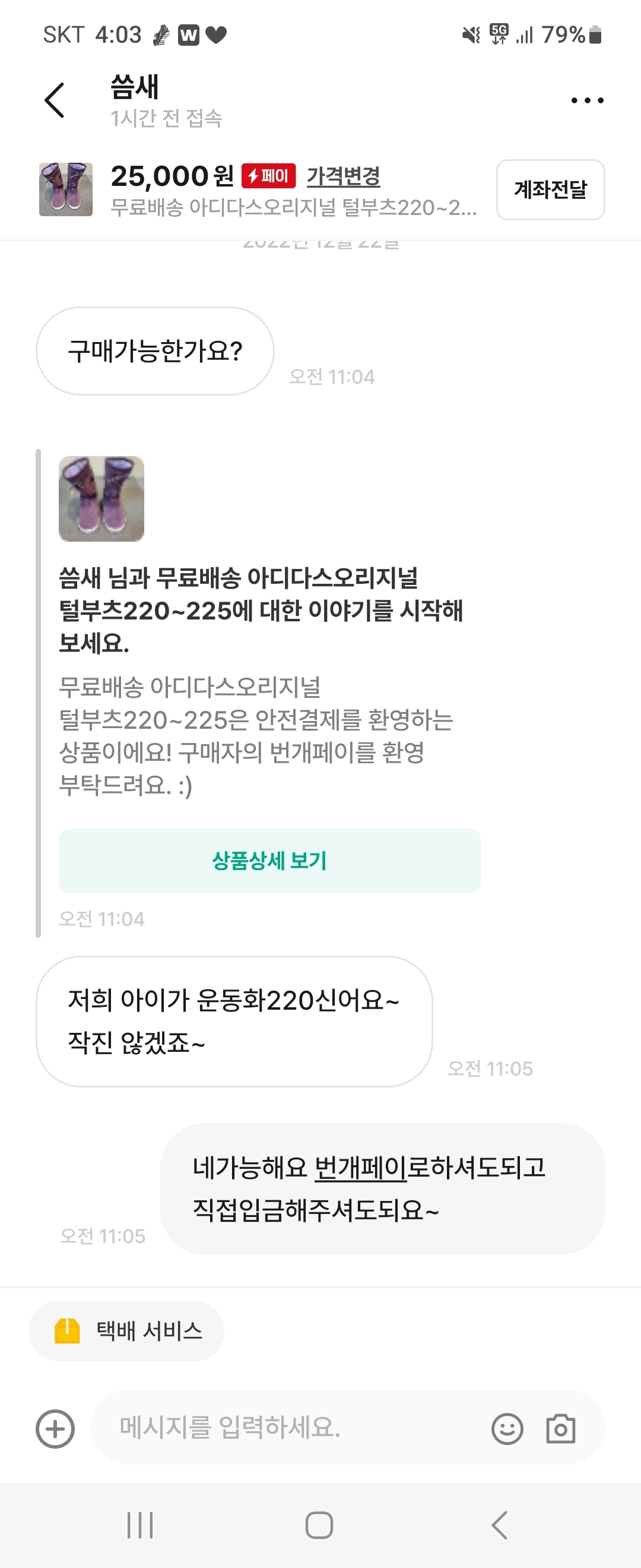Open the camera to send photo
Image resolution: width=641 pixels, height=1568 pixels.
pos(560,1428)
